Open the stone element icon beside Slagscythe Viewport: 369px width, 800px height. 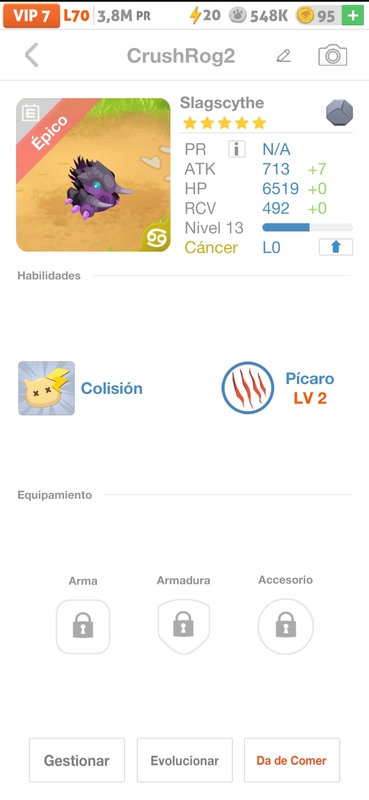pyautogui.click(x=339, y=113)
